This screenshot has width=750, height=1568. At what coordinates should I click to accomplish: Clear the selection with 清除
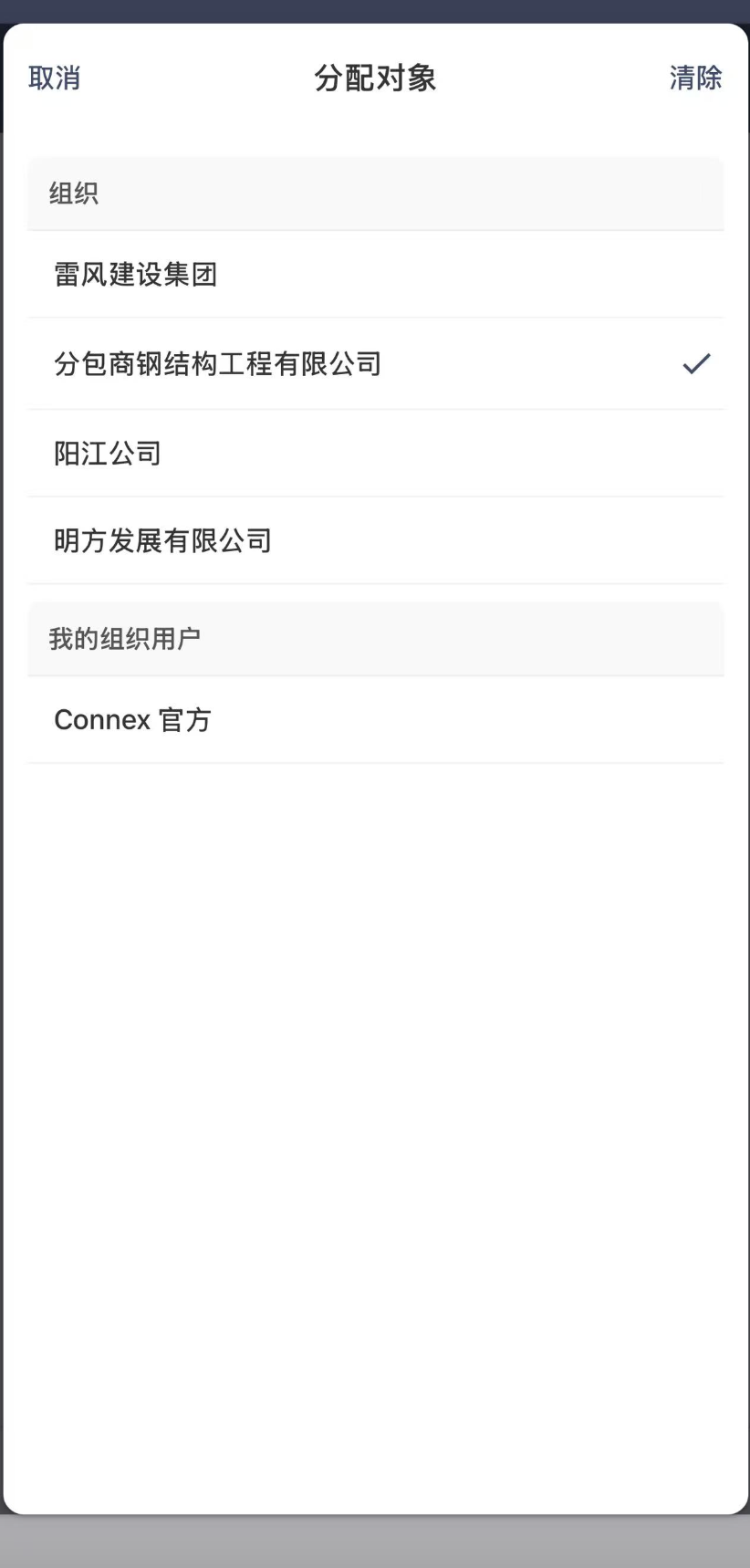tap(695, 78)
